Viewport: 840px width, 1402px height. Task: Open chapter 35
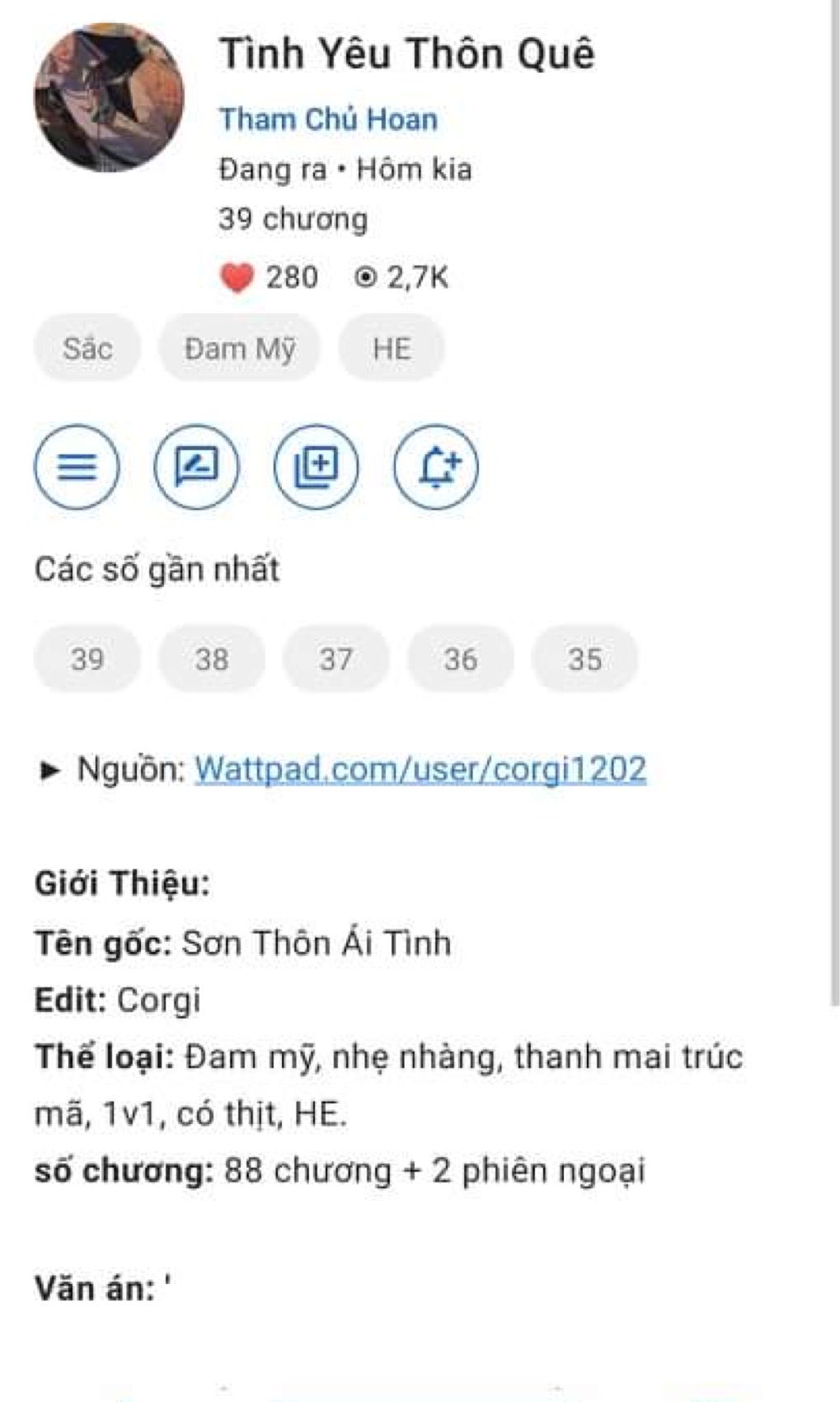(584, 659)
